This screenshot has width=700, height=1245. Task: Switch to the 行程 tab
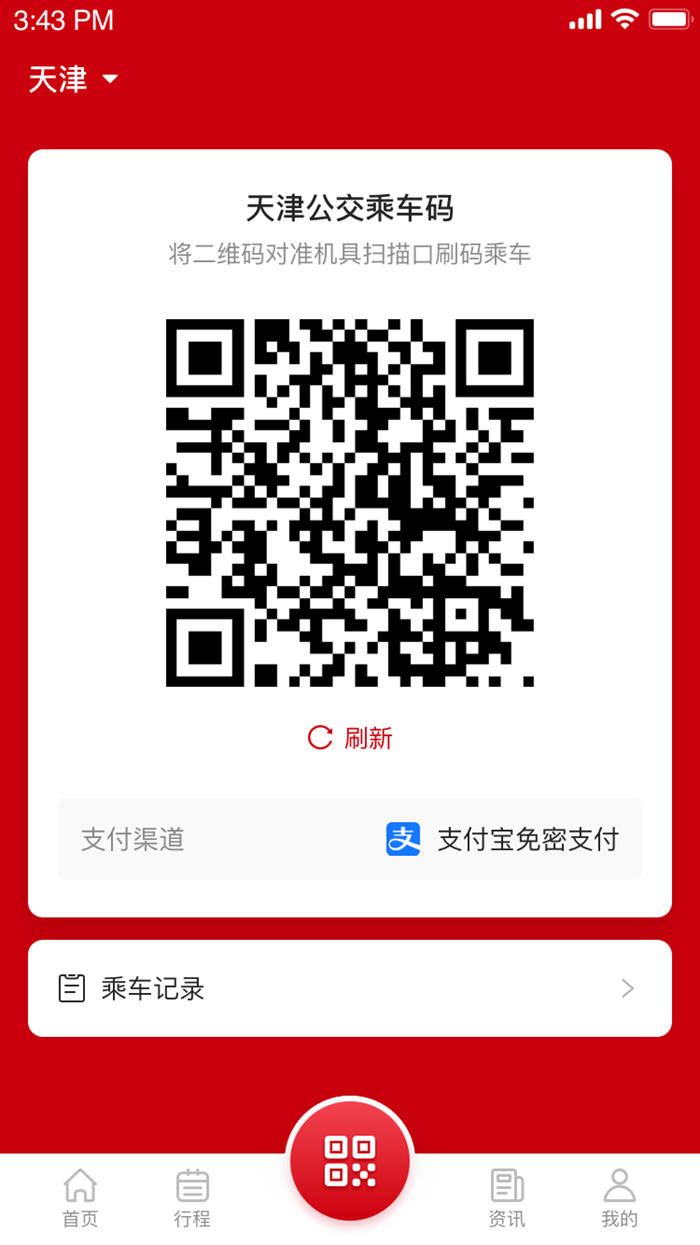pyautogui.click(x=192, y=1198)
